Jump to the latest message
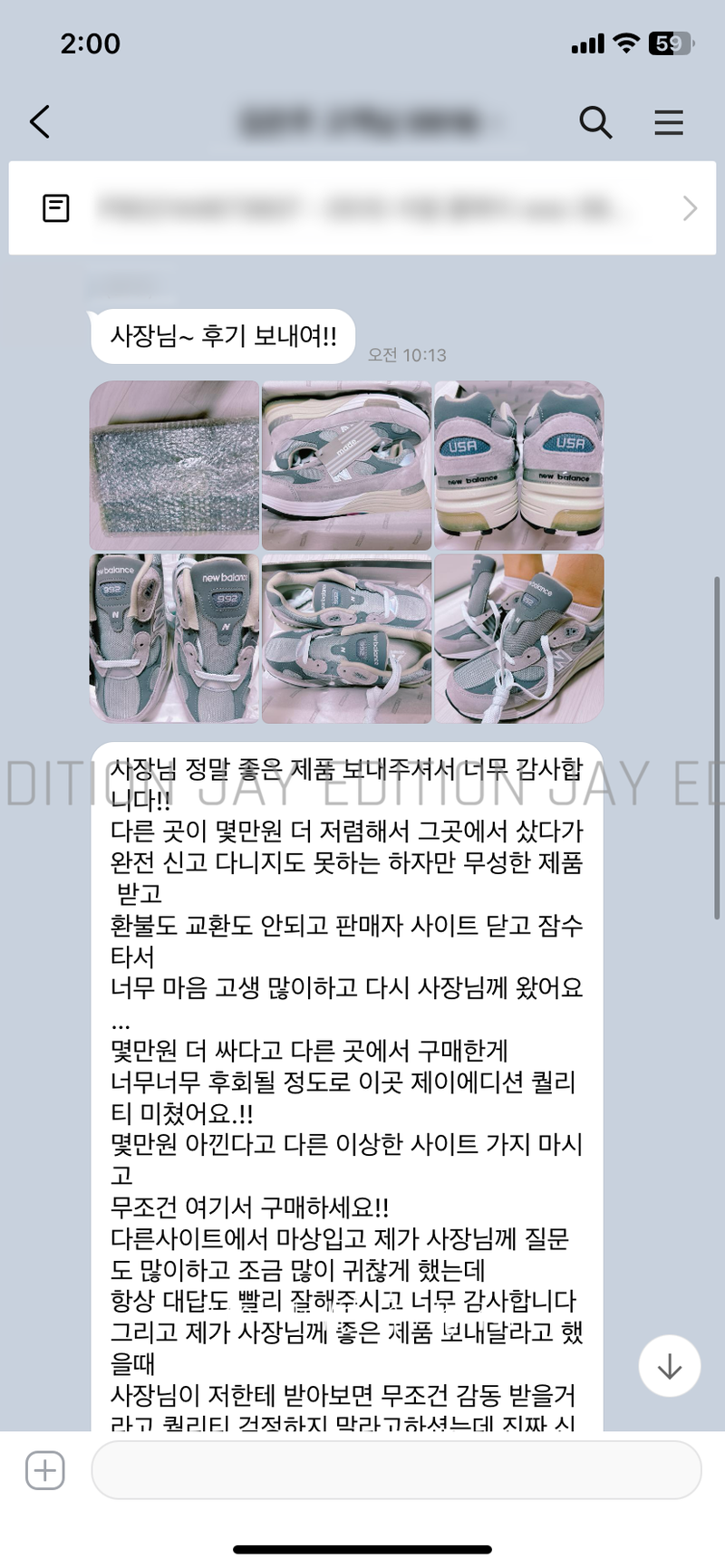This screenshot has width=725, height=1568. 669,1366
